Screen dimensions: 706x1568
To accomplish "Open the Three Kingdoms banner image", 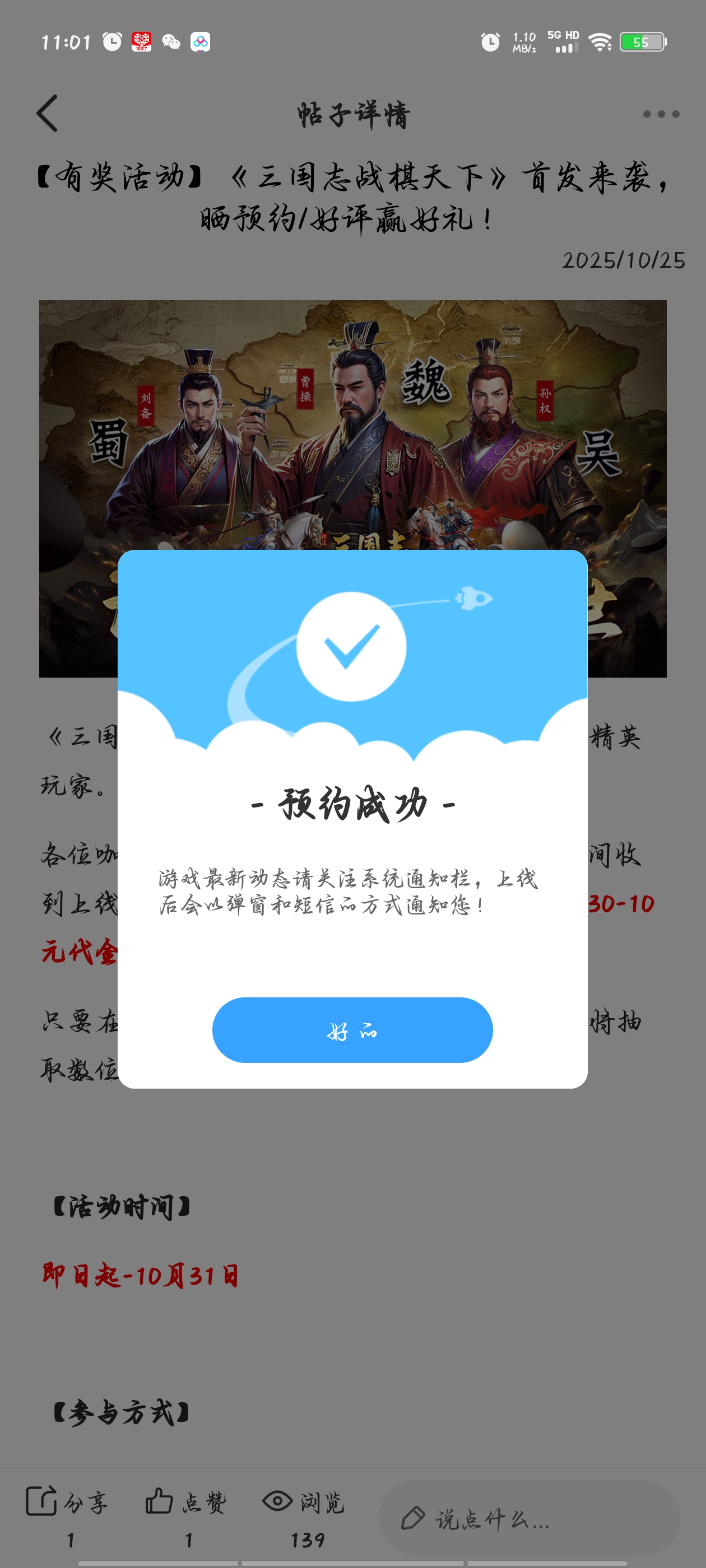I will point(352,426).
